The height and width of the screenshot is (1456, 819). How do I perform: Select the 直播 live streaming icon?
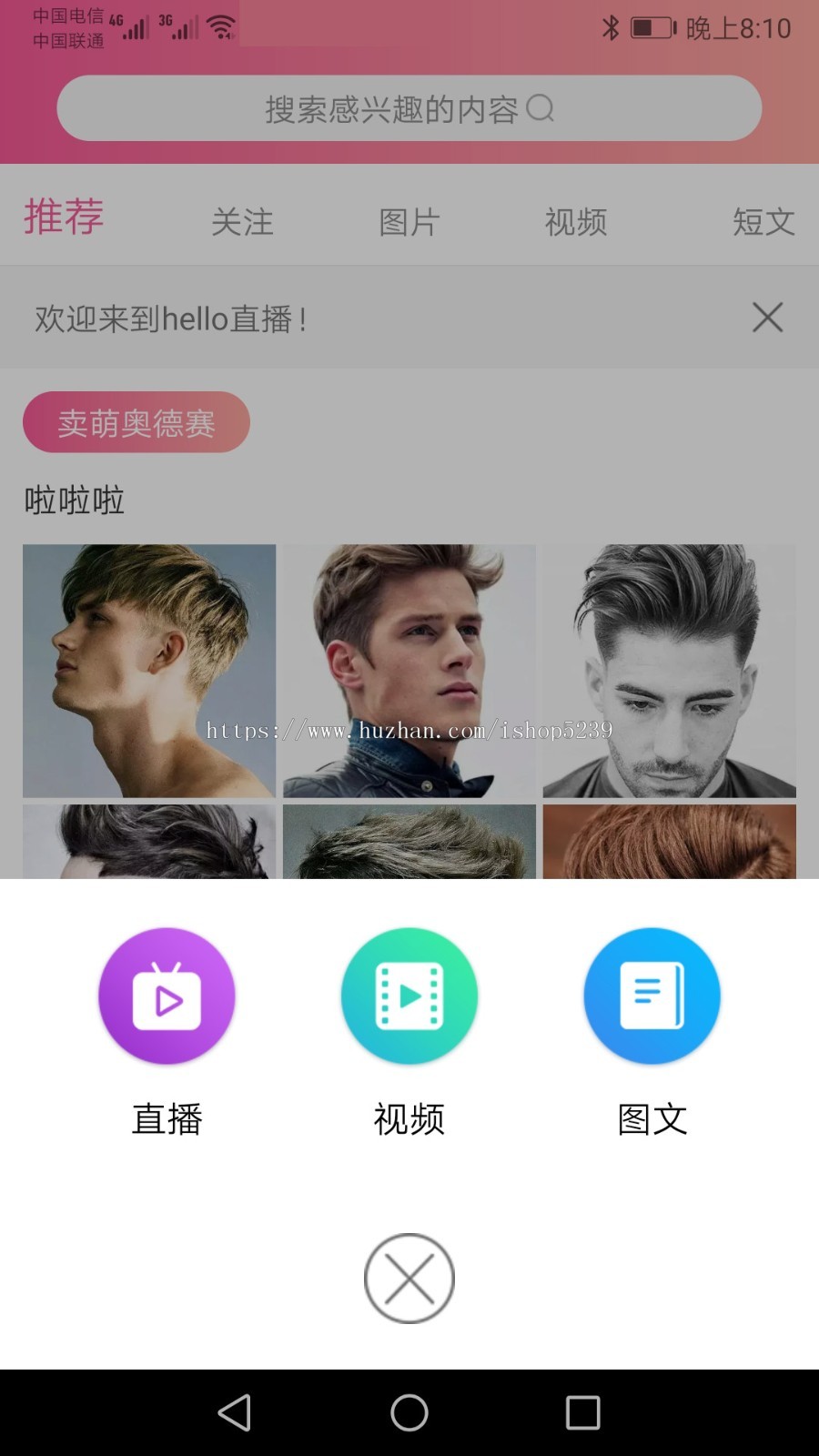167,996
